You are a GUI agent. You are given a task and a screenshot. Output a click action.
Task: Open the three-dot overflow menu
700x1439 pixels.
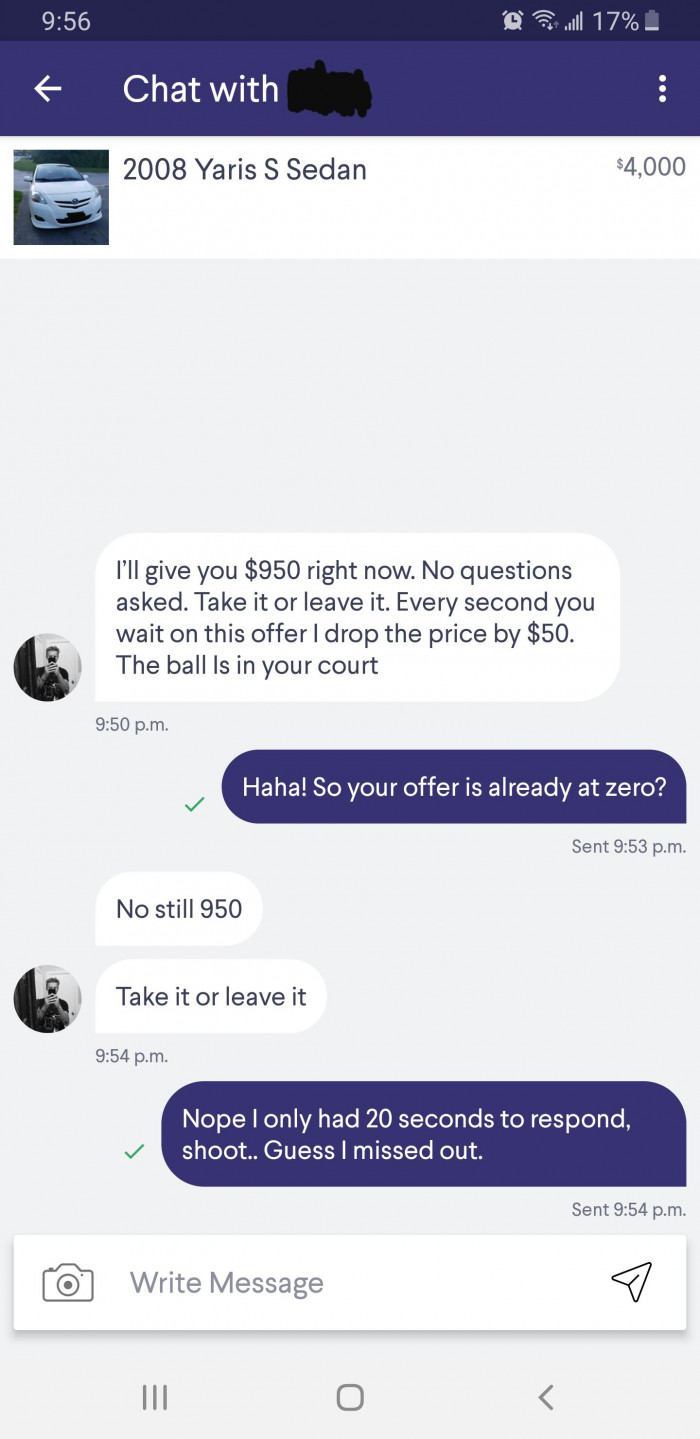662,89
